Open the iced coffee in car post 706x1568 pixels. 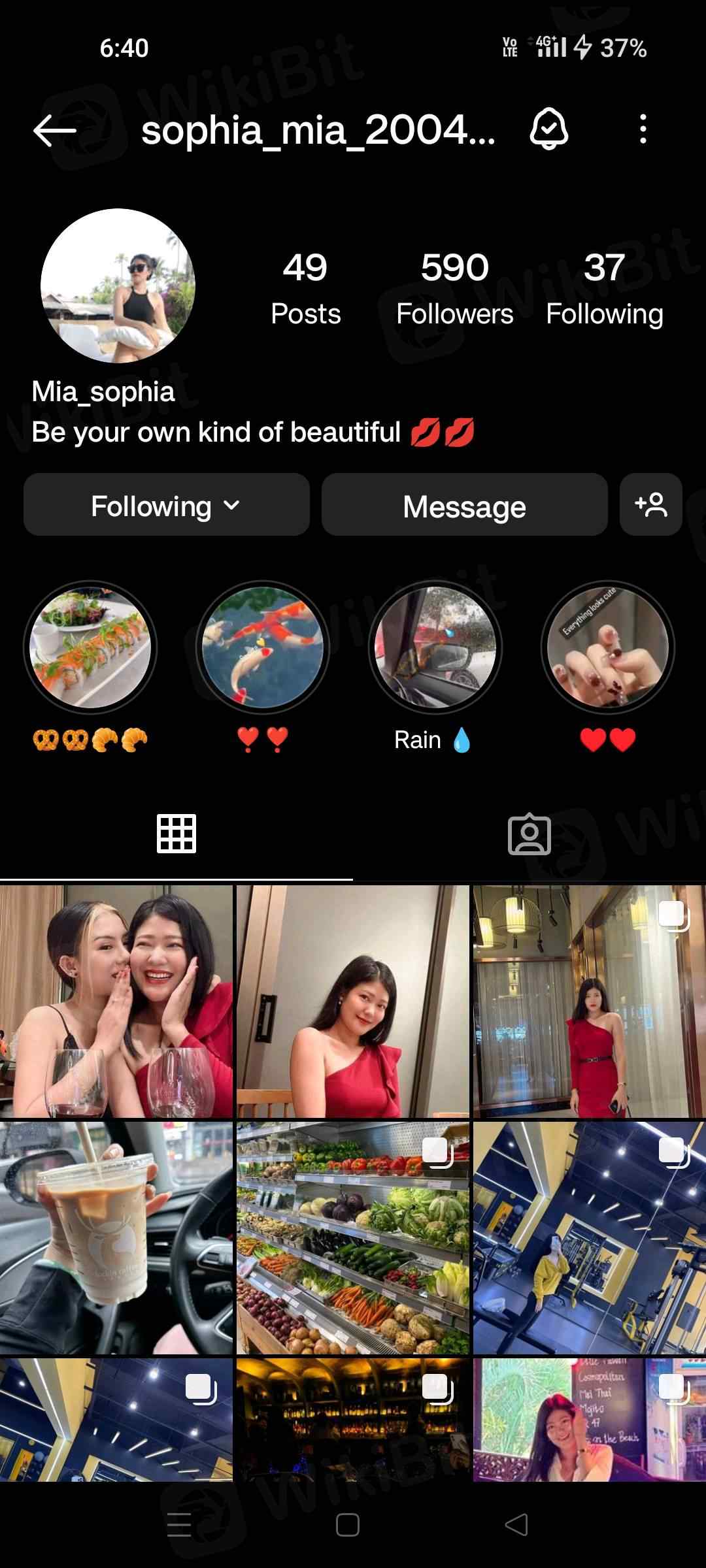116,1237
